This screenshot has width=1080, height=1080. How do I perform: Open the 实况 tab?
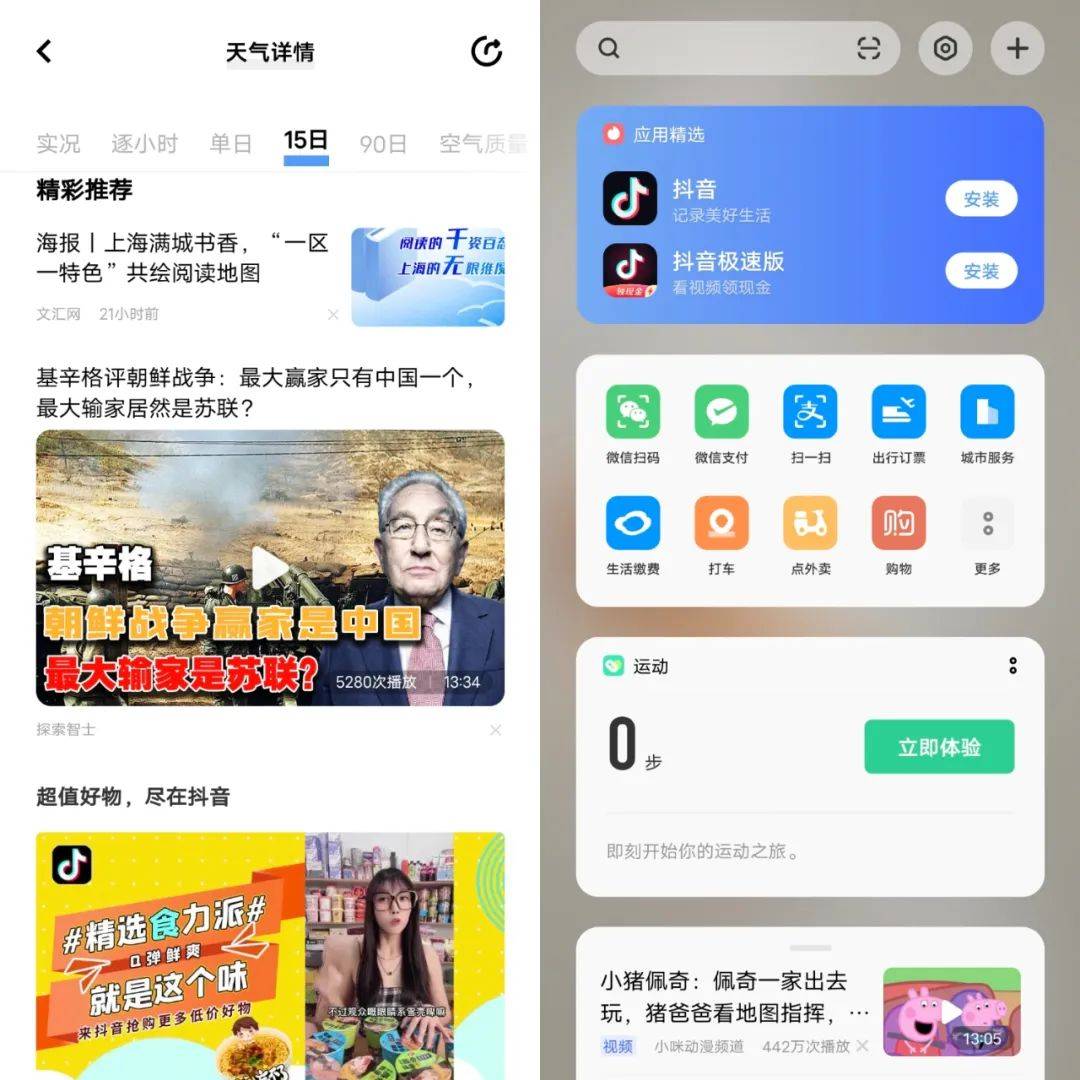tap(58, 144)
